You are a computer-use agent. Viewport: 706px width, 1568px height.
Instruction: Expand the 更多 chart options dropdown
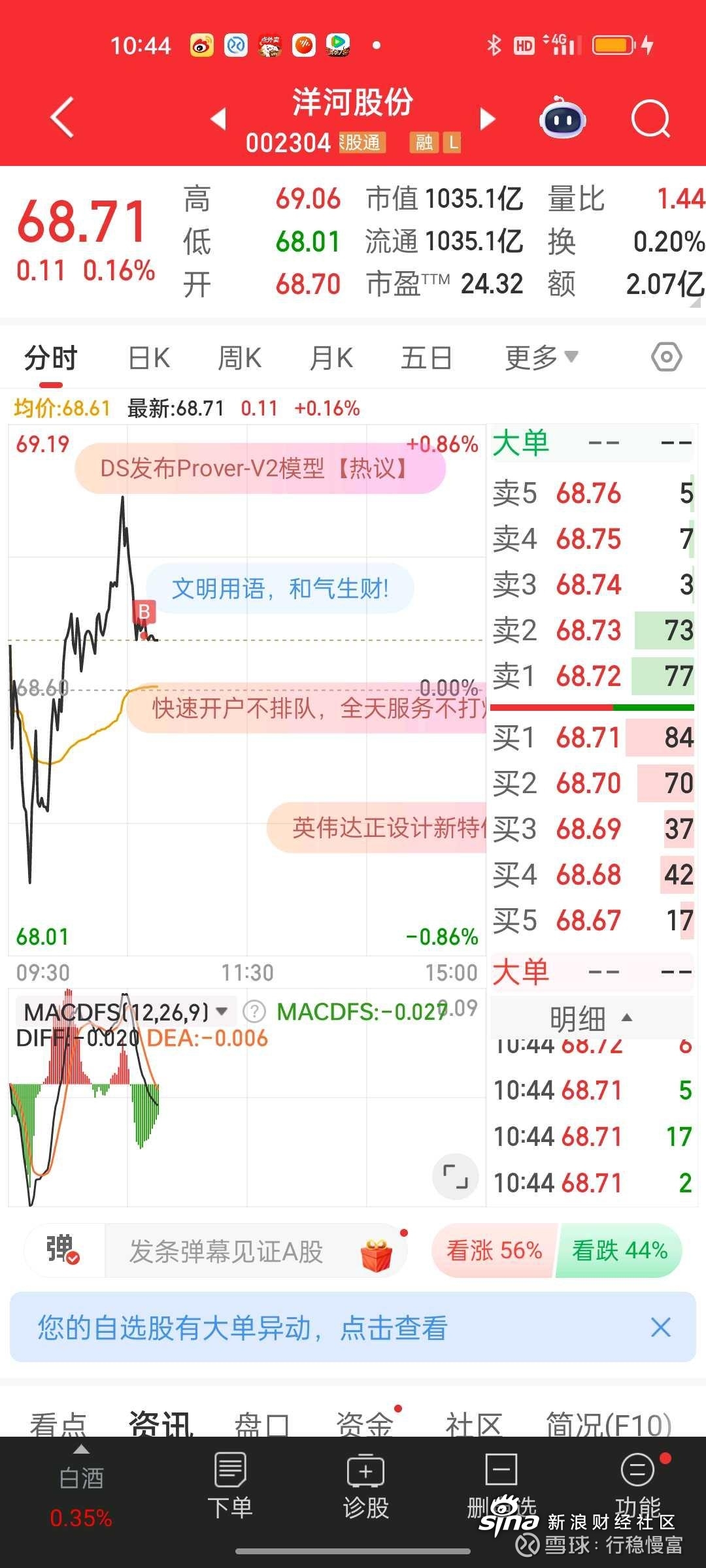541,358
